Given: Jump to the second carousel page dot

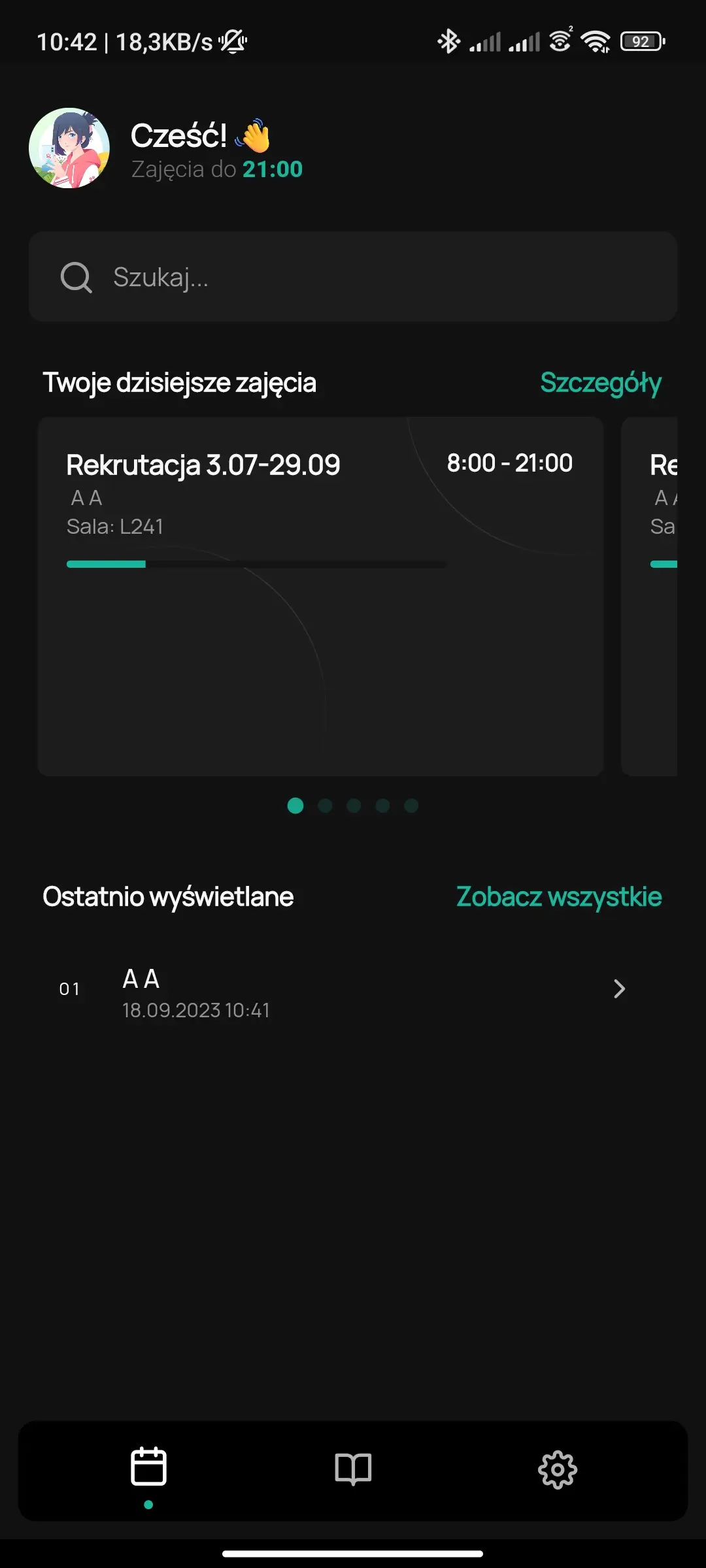Looking at the screenshot, I should pos(325,806).
